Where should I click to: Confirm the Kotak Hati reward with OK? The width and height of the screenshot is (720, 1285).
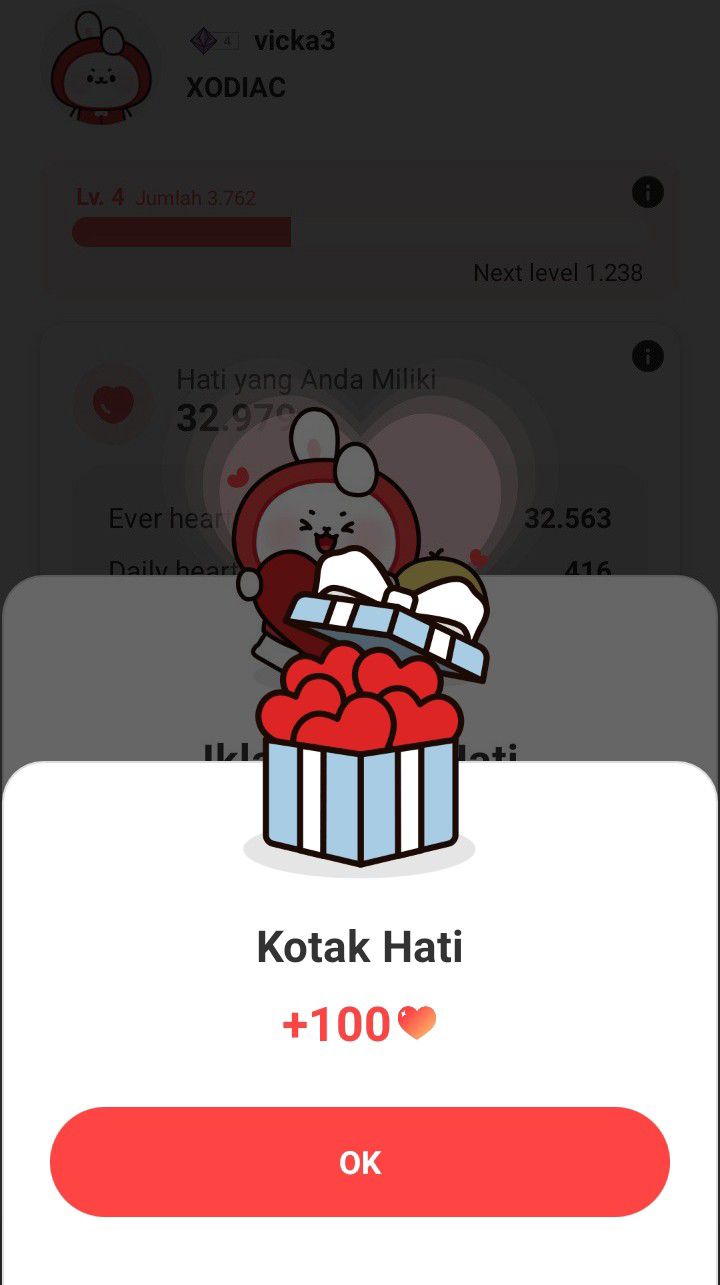coord(360,1162)
